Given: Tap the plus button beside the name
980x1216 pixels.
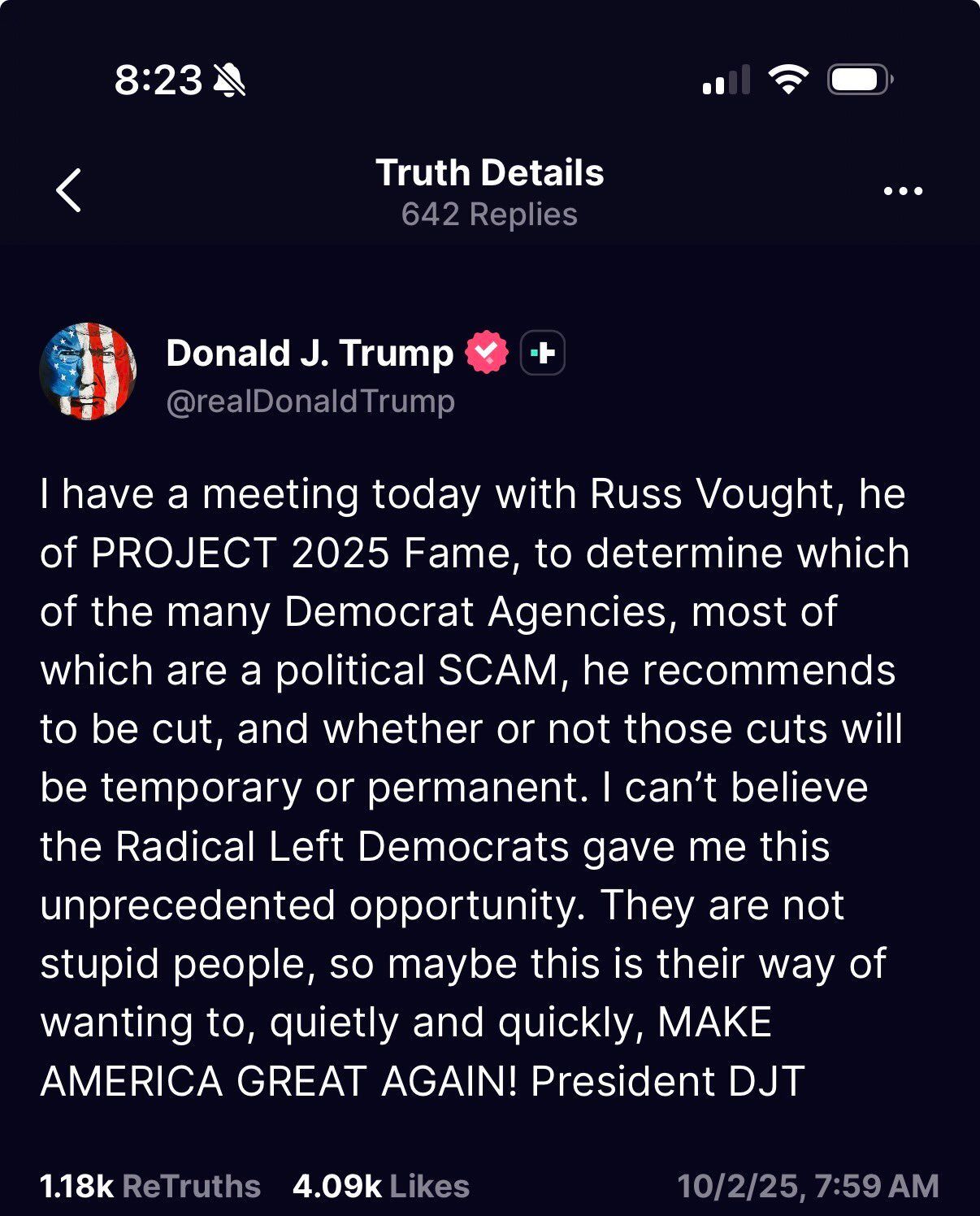Looking at the screenshot, I should (542, 354).
